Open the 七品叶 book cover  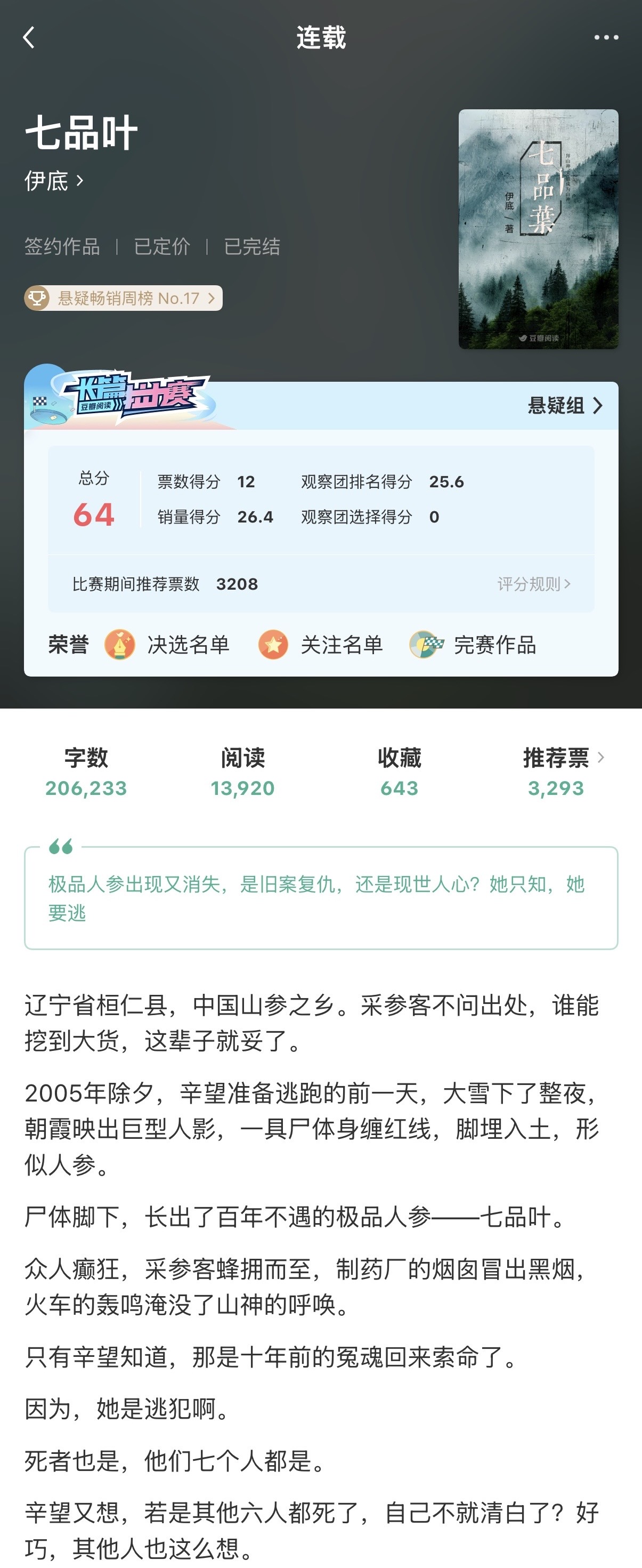point(539,229)
